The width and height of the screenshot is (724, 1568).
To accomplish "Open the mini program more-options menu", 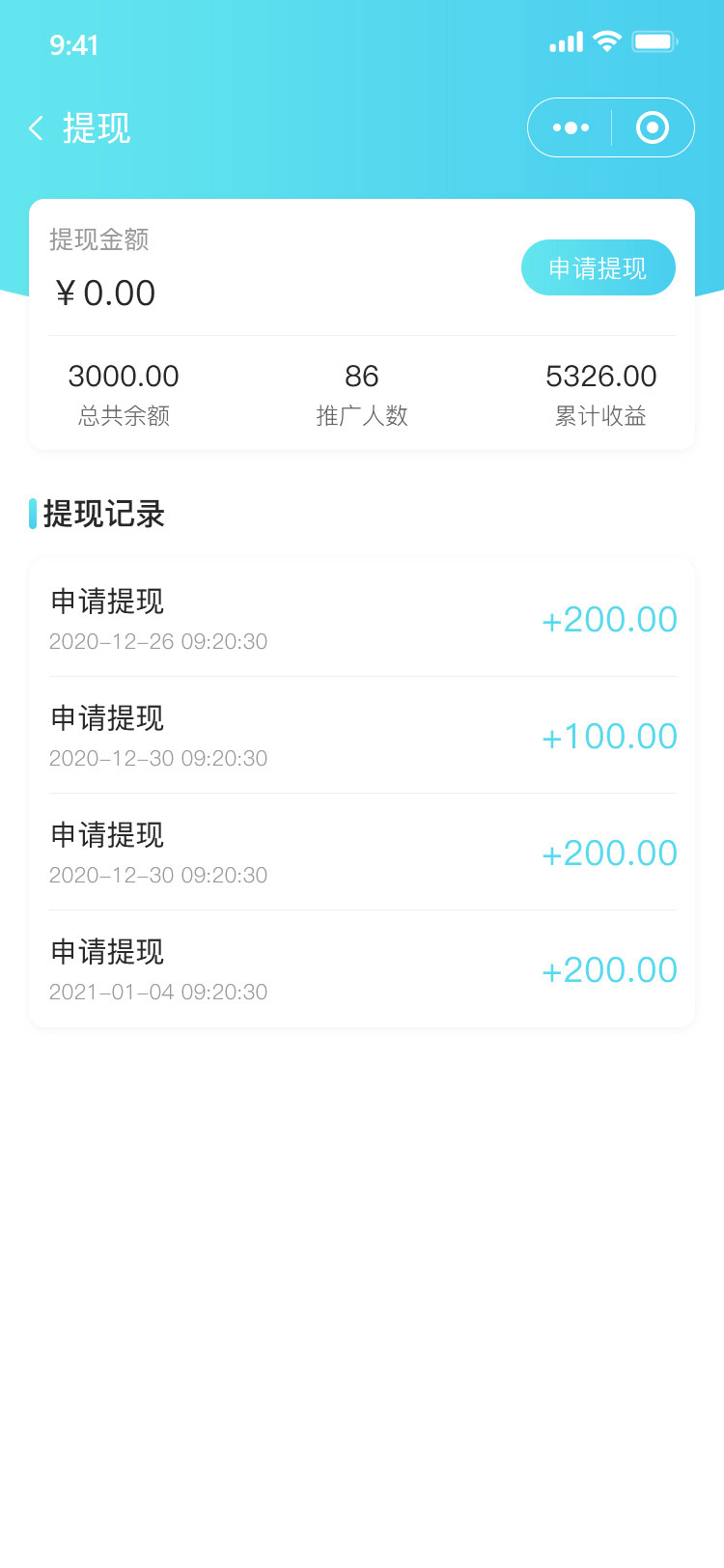I will tap(571, 127).
